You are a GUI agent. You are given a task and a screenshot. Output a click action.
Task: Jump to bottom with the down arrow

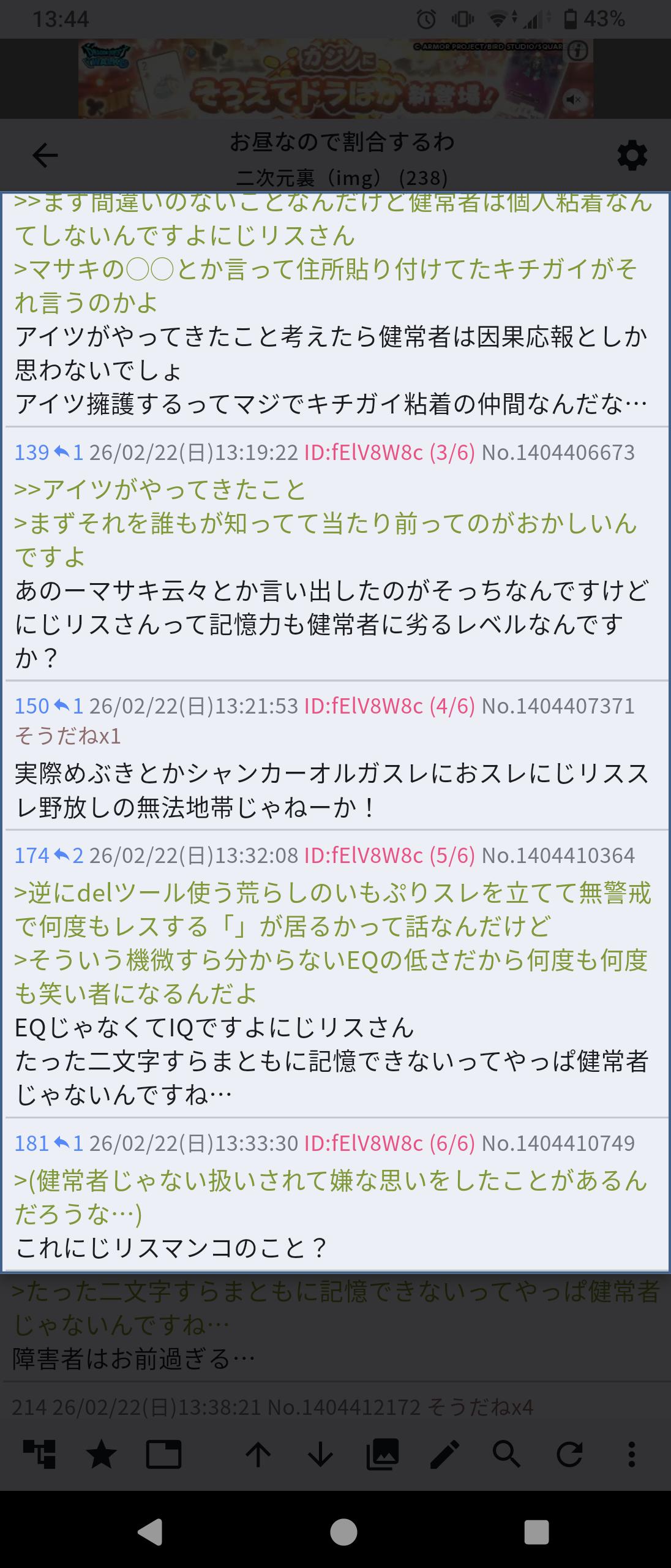click(320, 1453)
